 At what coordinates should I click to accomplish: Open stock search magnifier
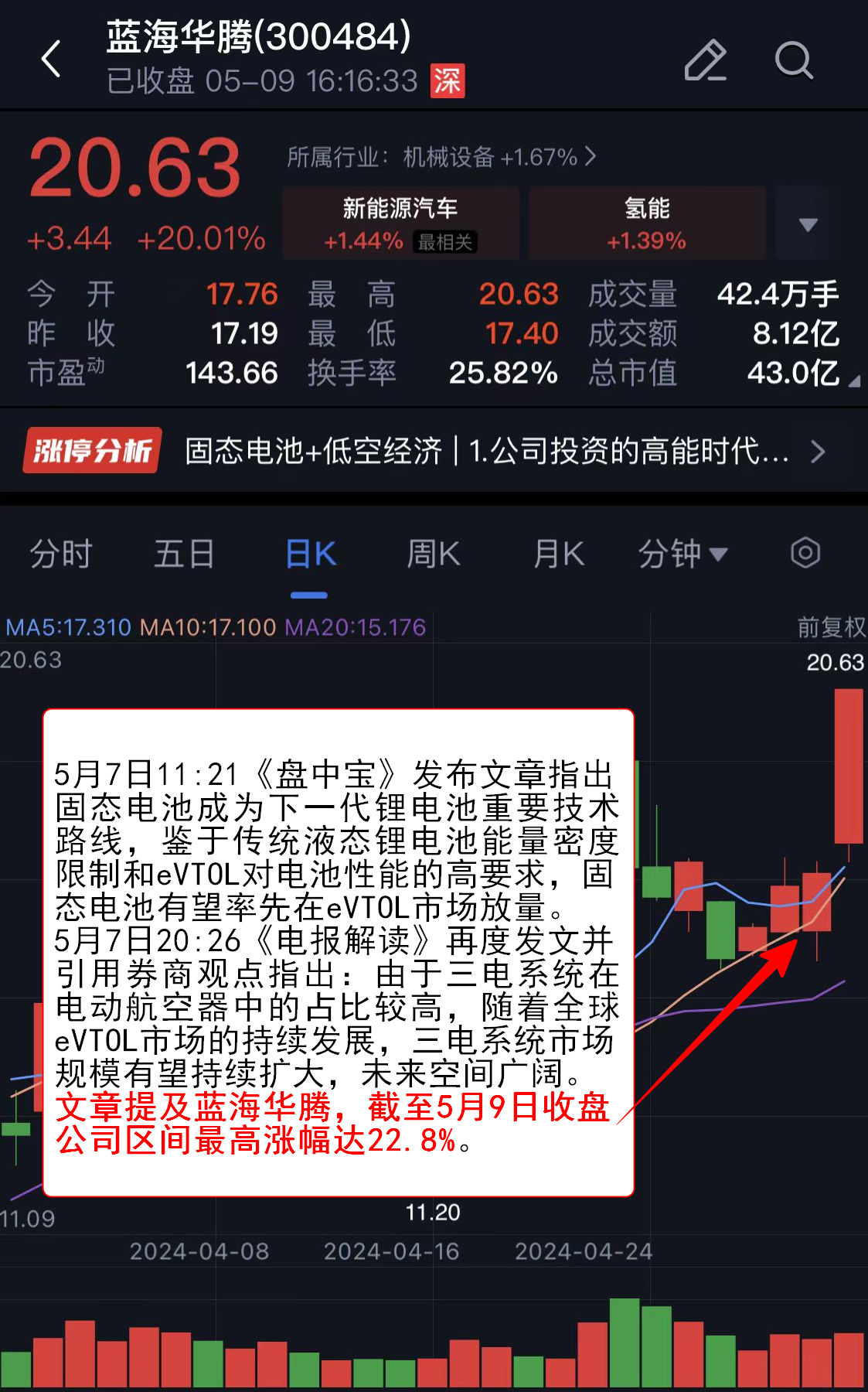pyautogui.click(x=793, y=60)
